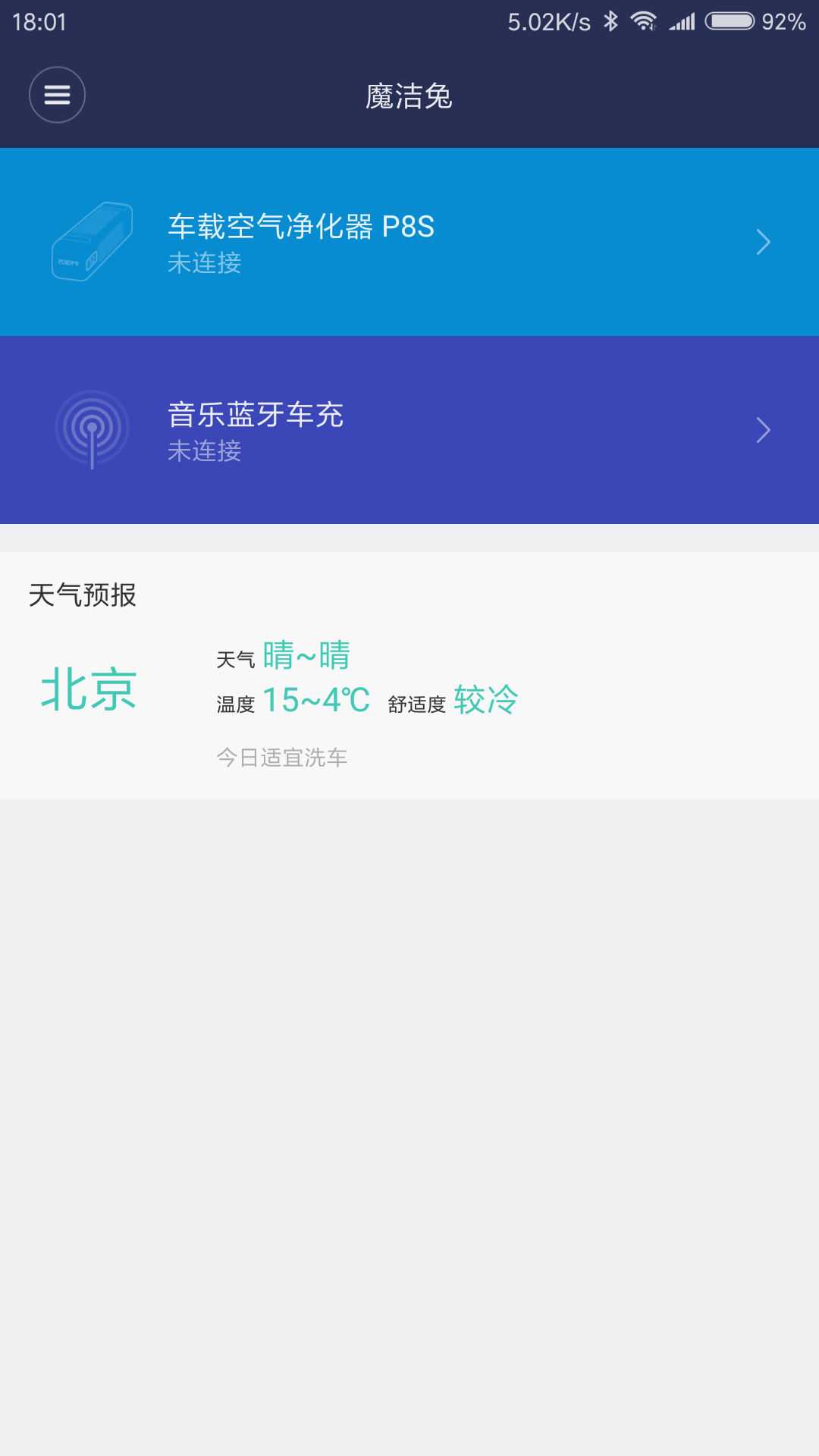Tap the 晴~晴 weather description
This screenshot has height=1456, width=819.
click(x=304, y=655)
